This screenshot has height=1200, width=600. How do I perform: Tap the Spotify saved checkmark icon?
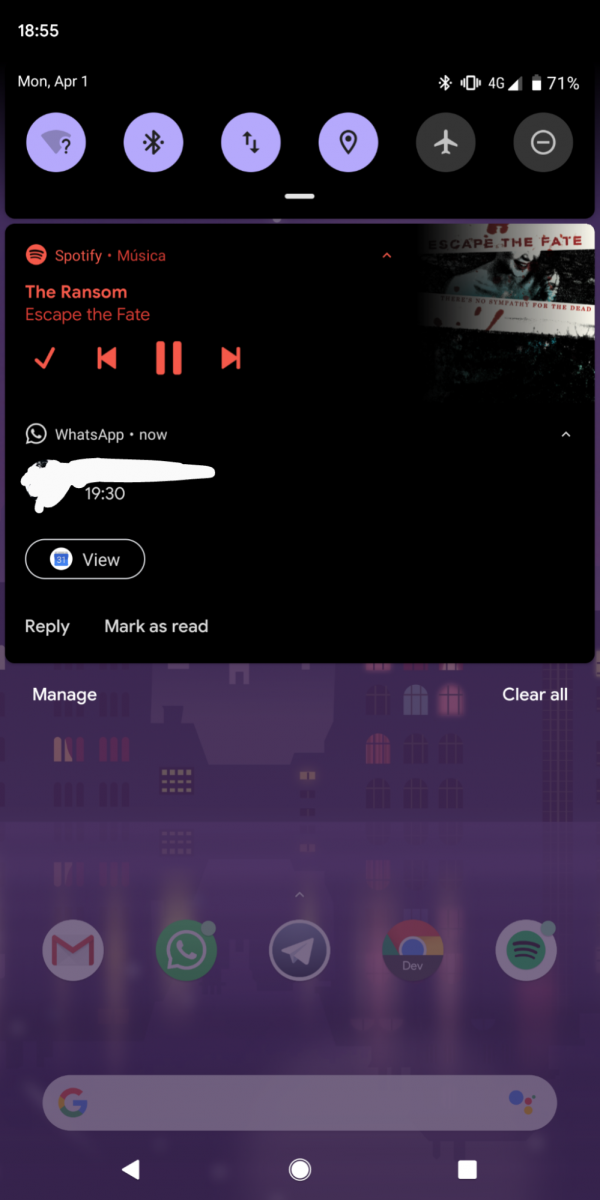pos(44,358)
